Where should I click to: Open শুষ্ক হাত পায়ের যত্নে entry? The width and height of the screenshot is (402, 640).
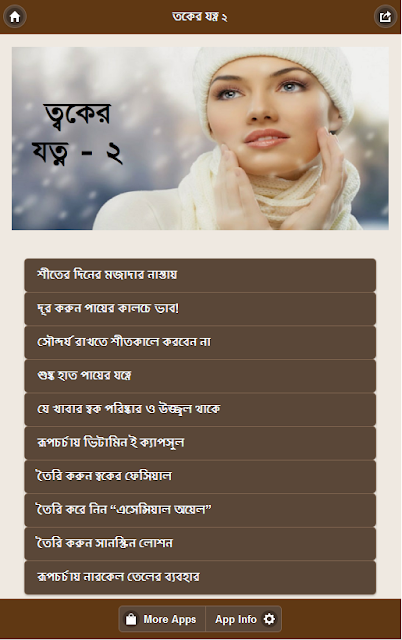point(200,376)
